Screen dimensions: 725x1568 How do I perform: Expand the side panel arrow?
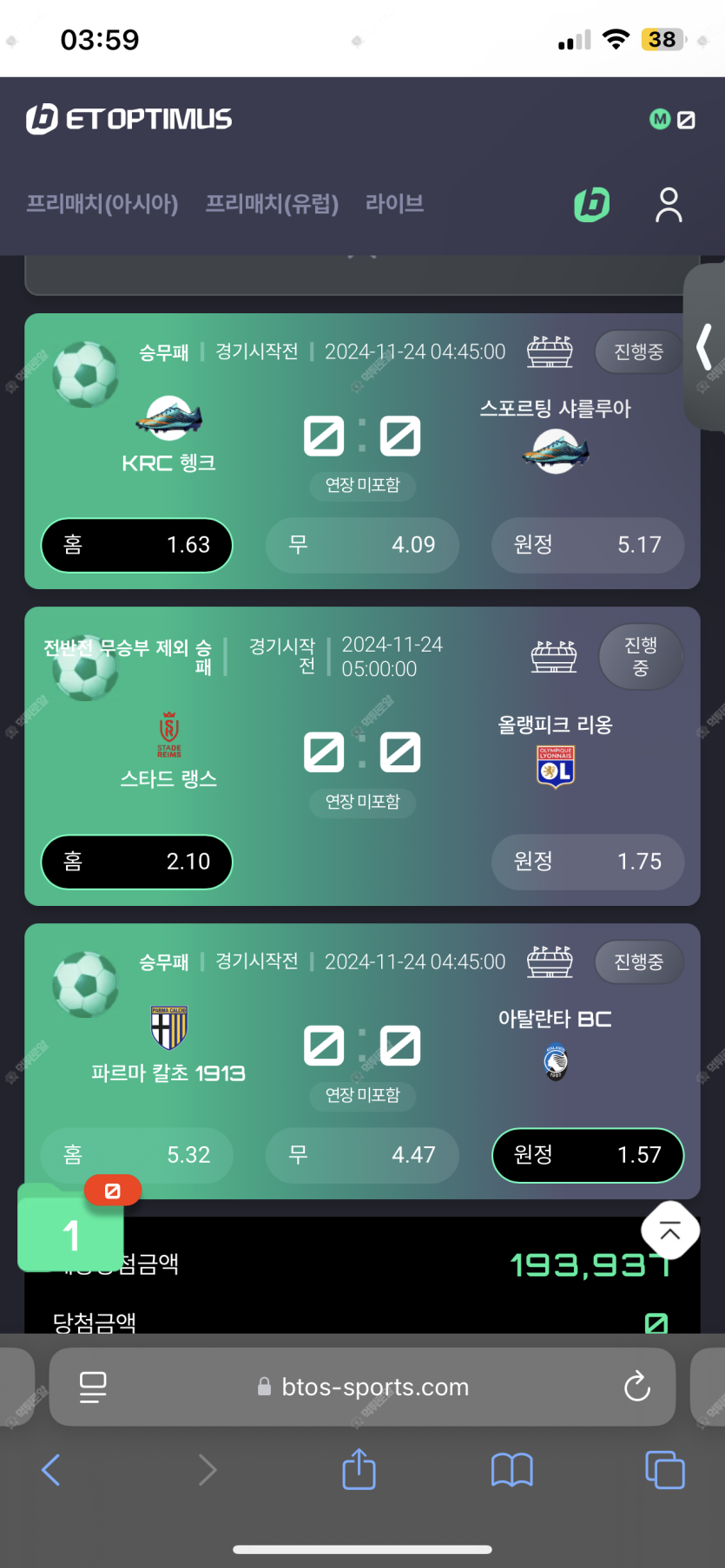(x=705, y=347)
